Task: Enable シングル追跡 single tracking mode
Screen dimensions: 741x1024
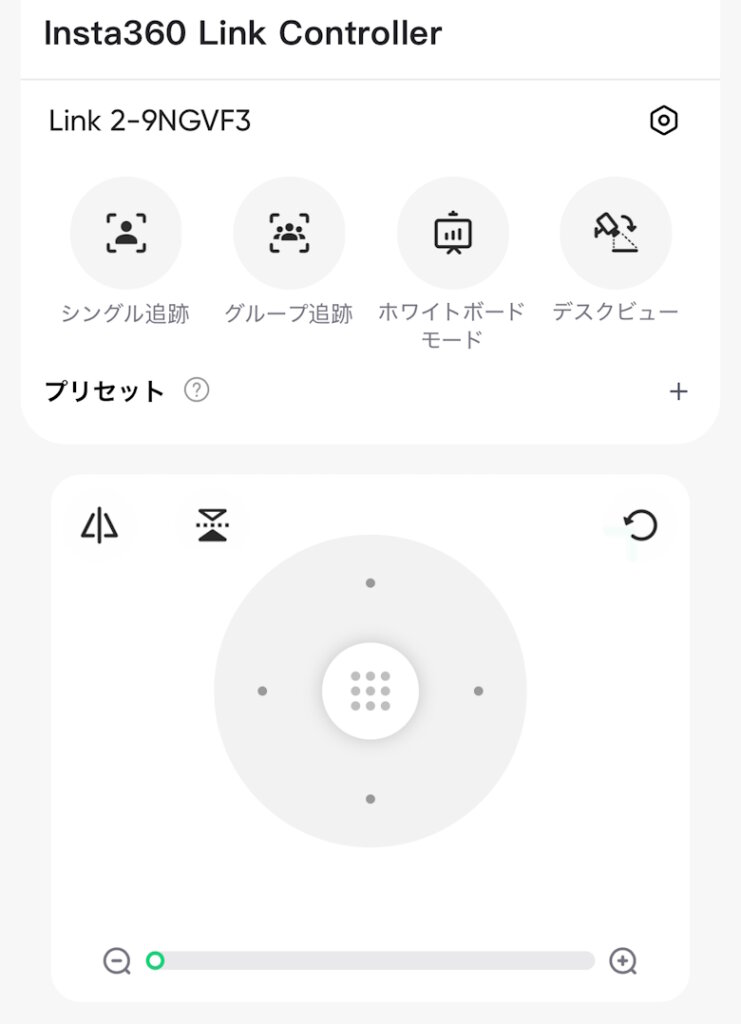Action: pos(126,233)
